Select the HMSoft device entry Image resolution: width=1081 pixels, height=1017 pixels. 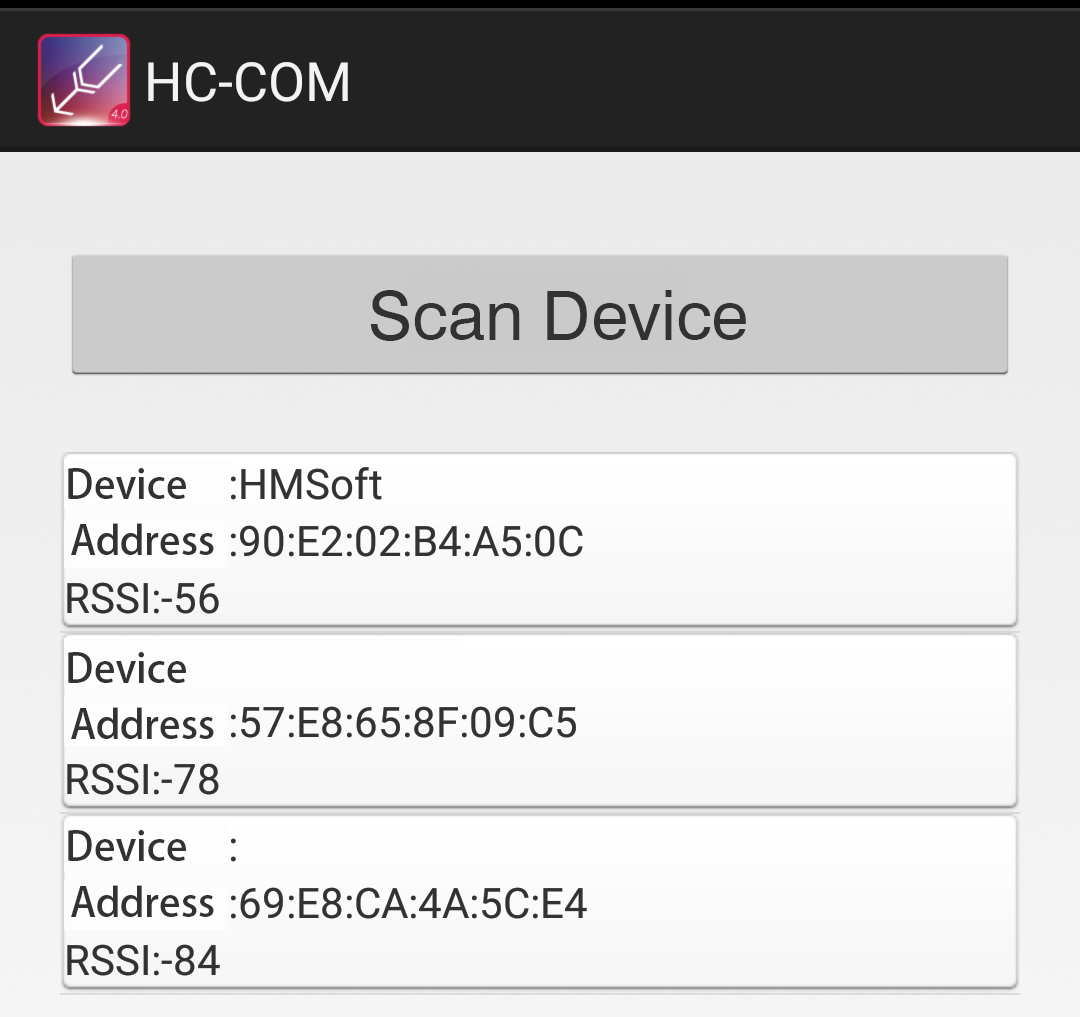pos(540,540)
